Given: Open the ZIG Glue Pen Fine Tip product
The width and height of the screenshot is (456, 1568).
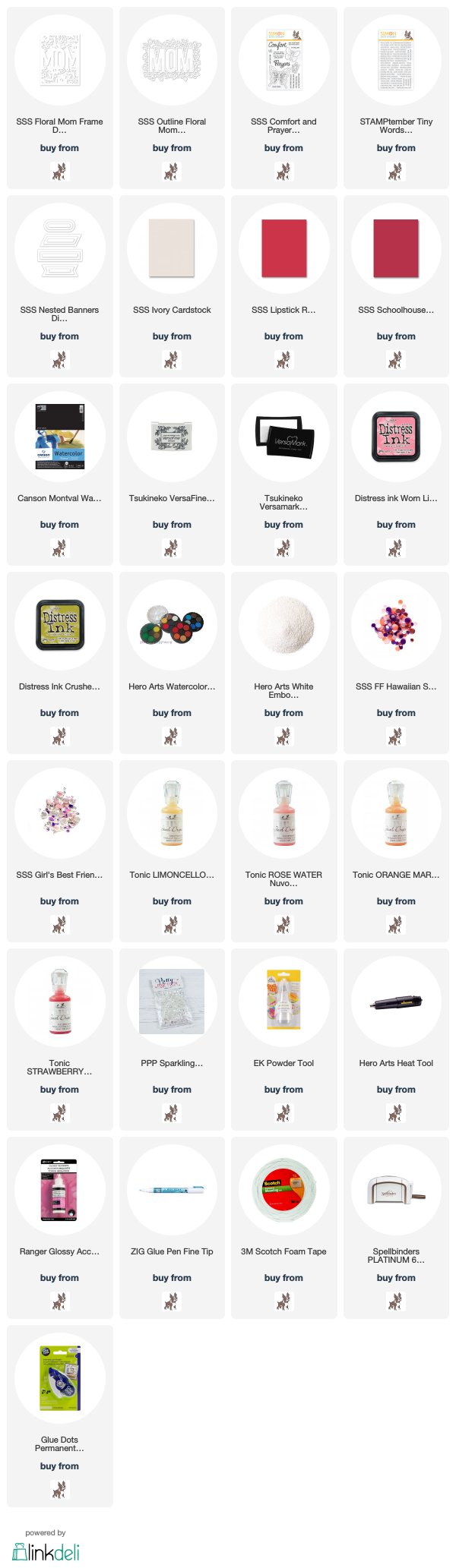Looking at the screenshot, I should 172,1191.
